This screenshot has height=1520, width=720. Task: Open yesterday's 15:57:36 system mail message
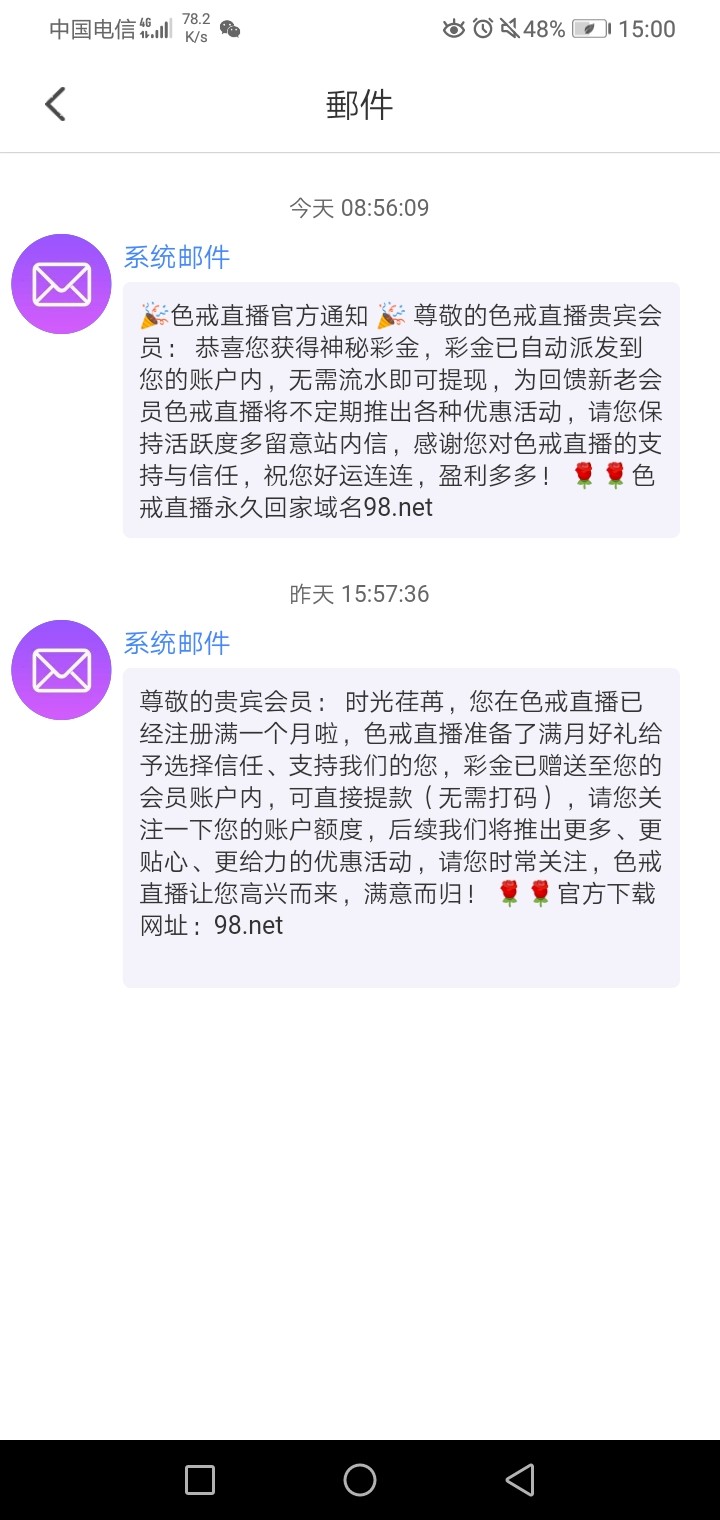[401, 828]
